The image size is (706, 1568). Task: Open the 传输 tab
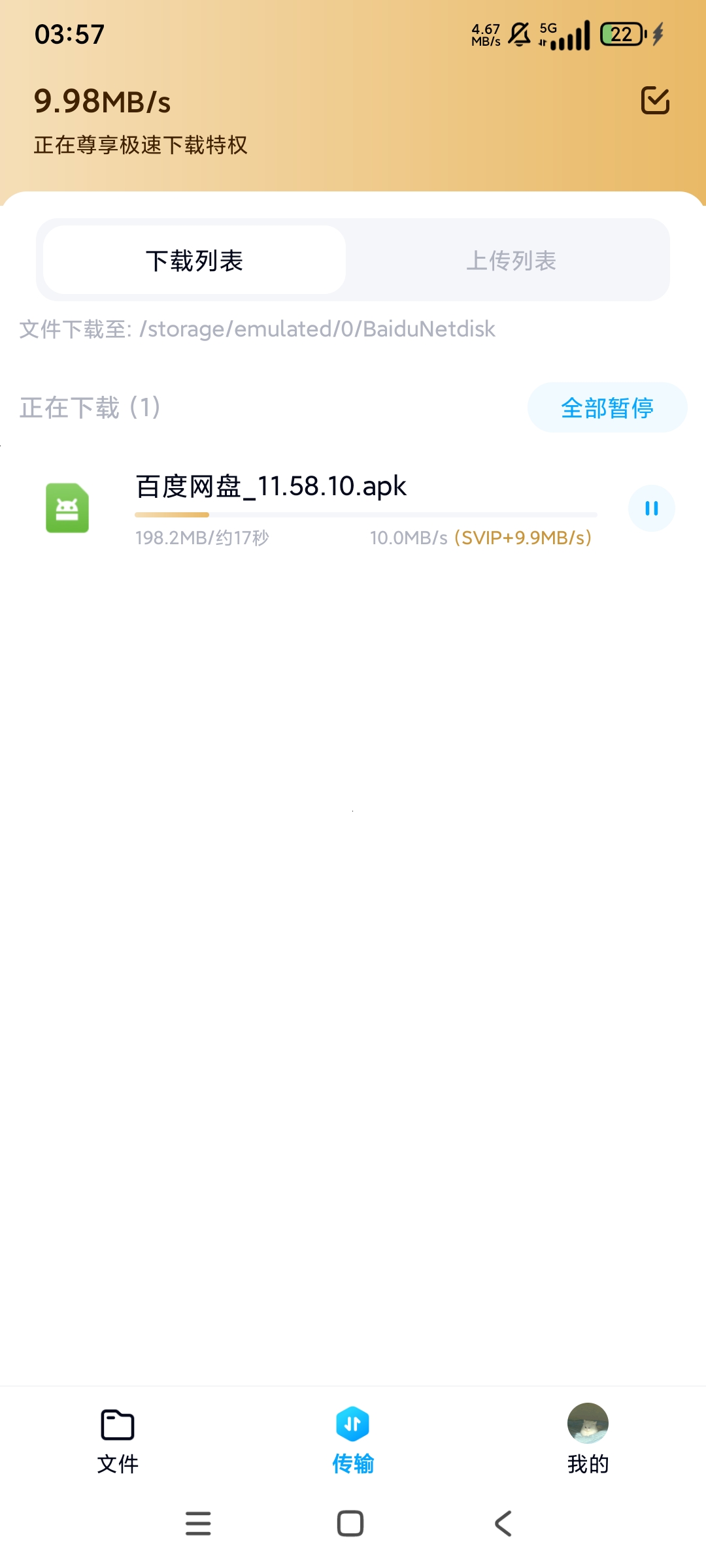click(x=353, y=1439)
